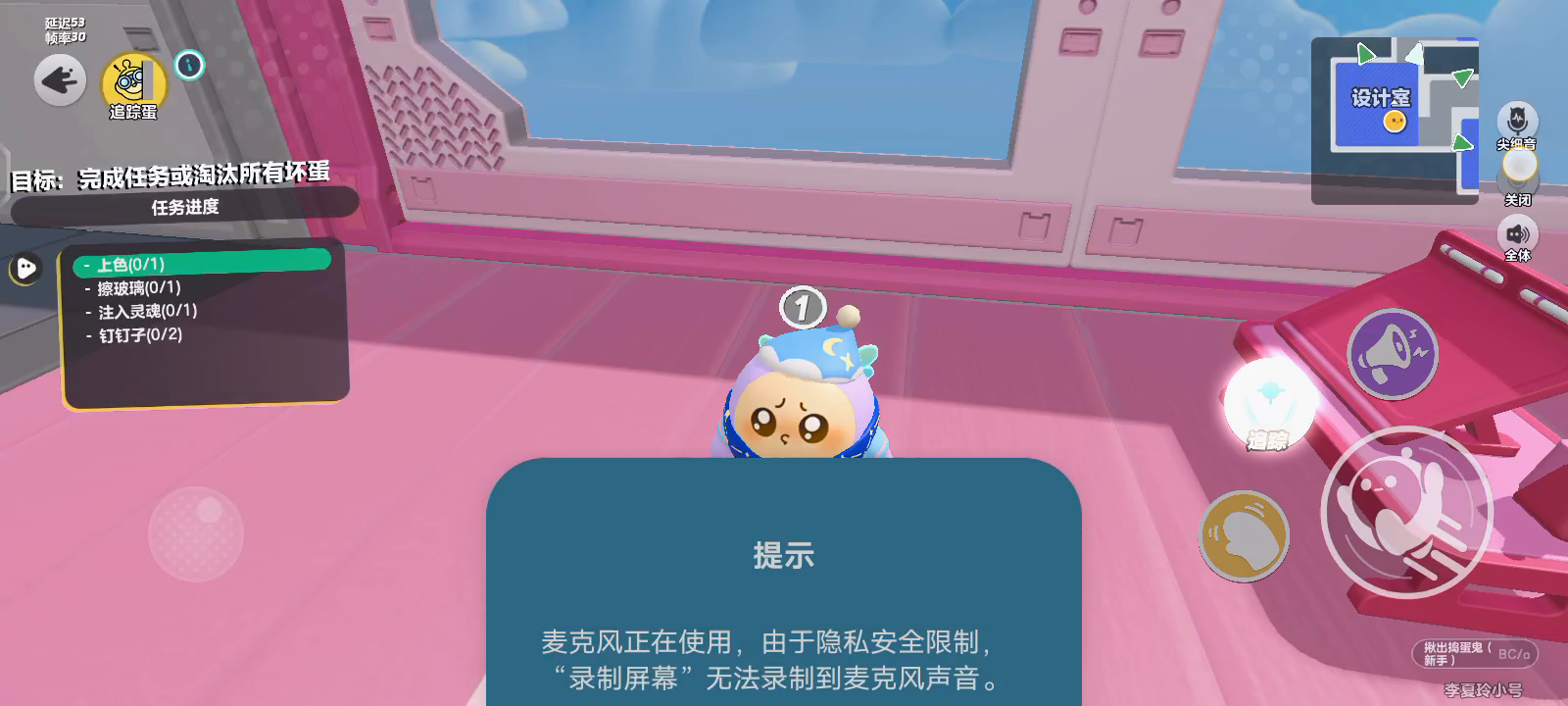Open the info icon beside 追踪蛋
This screenshot has width=1568, height=706.
[189, 65]
